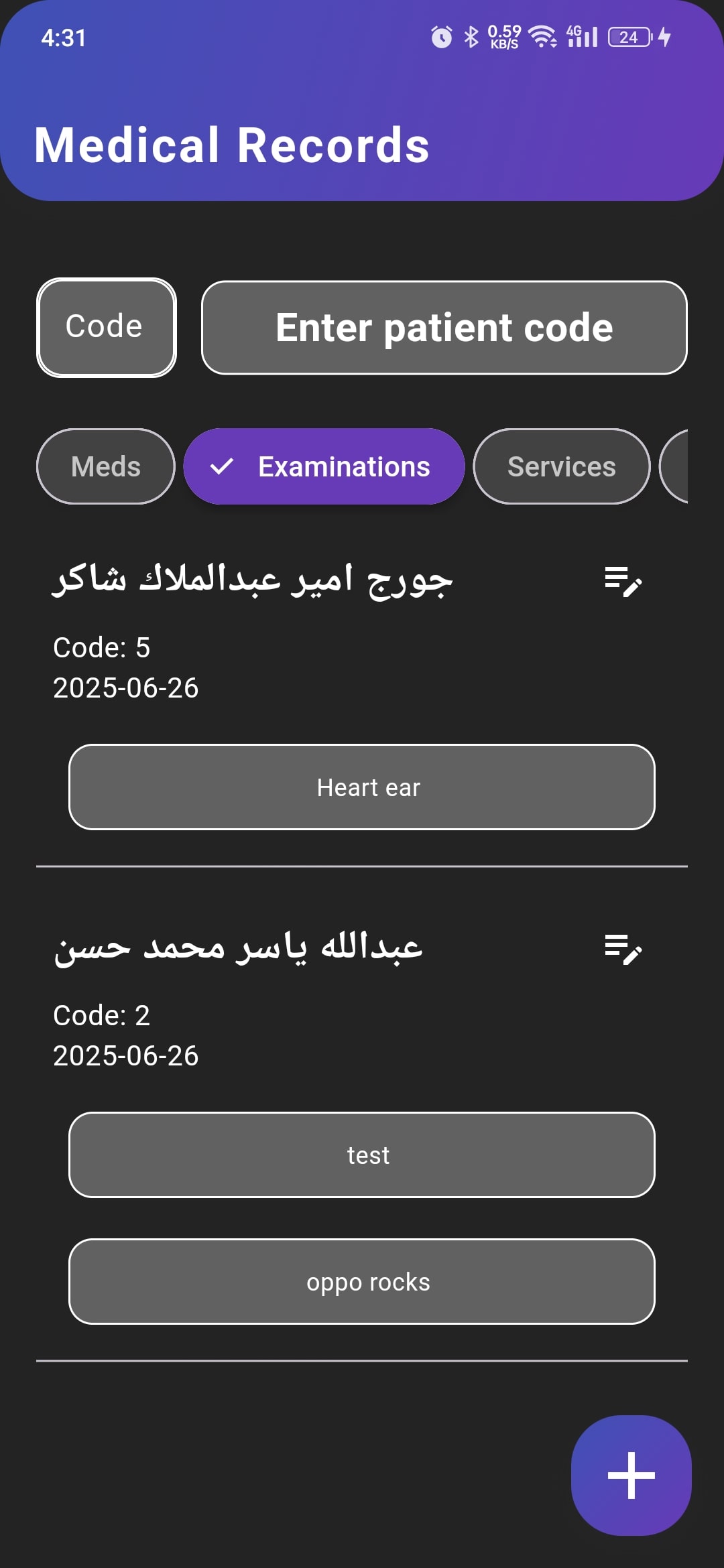Screen dimensions: 724x1568
Task: Tap the Enter patient code field
Action: 444,327
